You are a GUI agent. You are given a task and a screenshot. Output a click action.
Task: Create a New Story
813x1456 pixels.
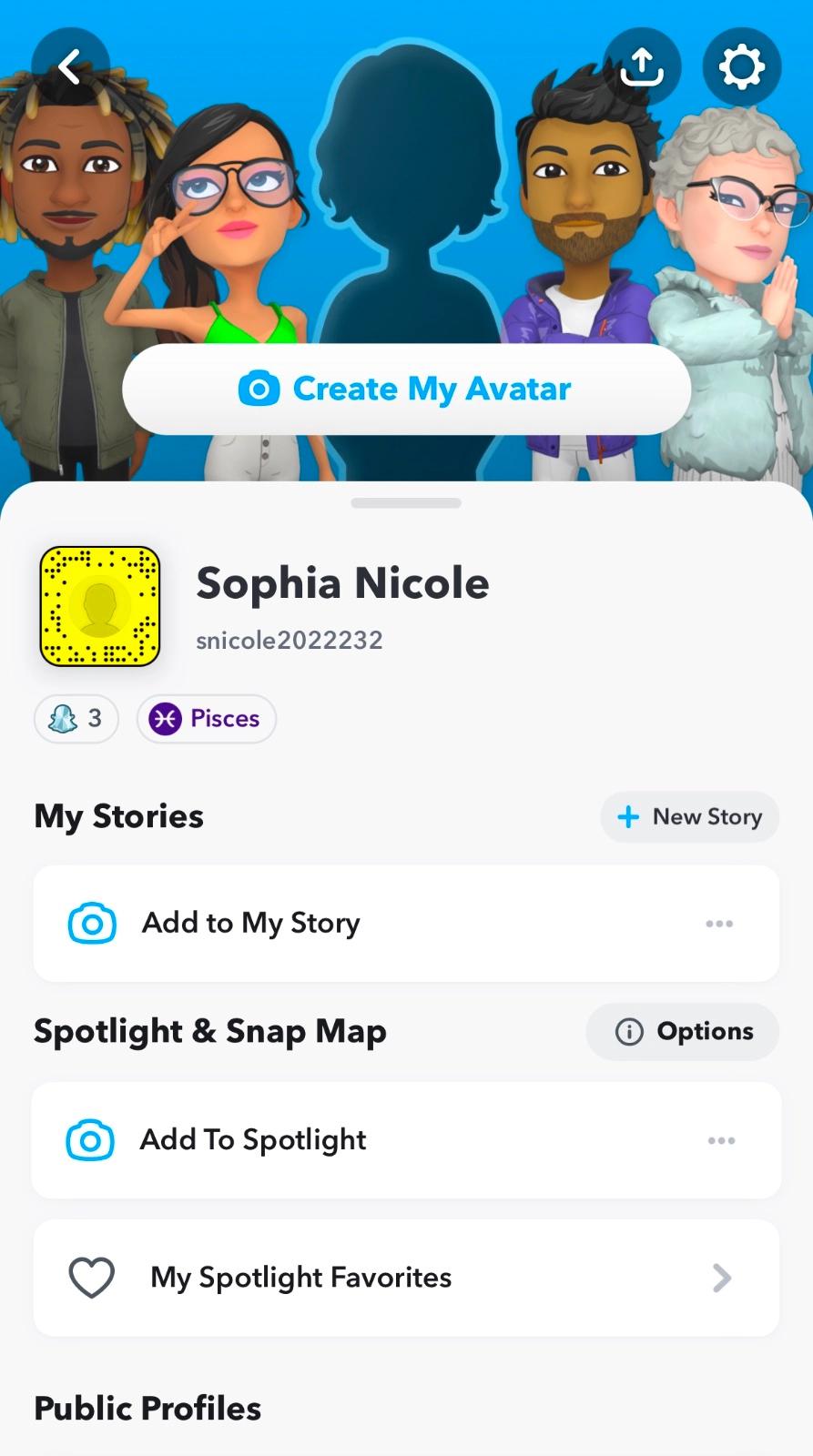pyautogui.click(x=689, y=817)
